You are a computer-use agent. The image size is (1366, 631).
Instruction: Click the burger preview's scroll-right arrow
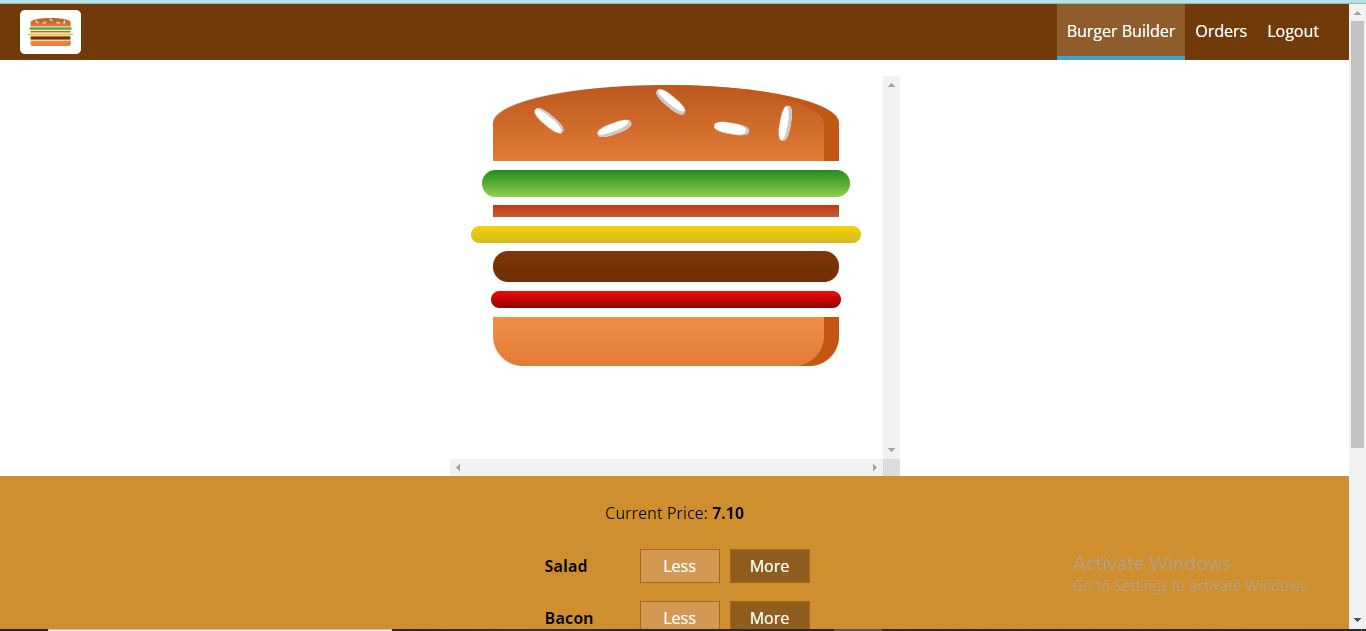[874, 467]
